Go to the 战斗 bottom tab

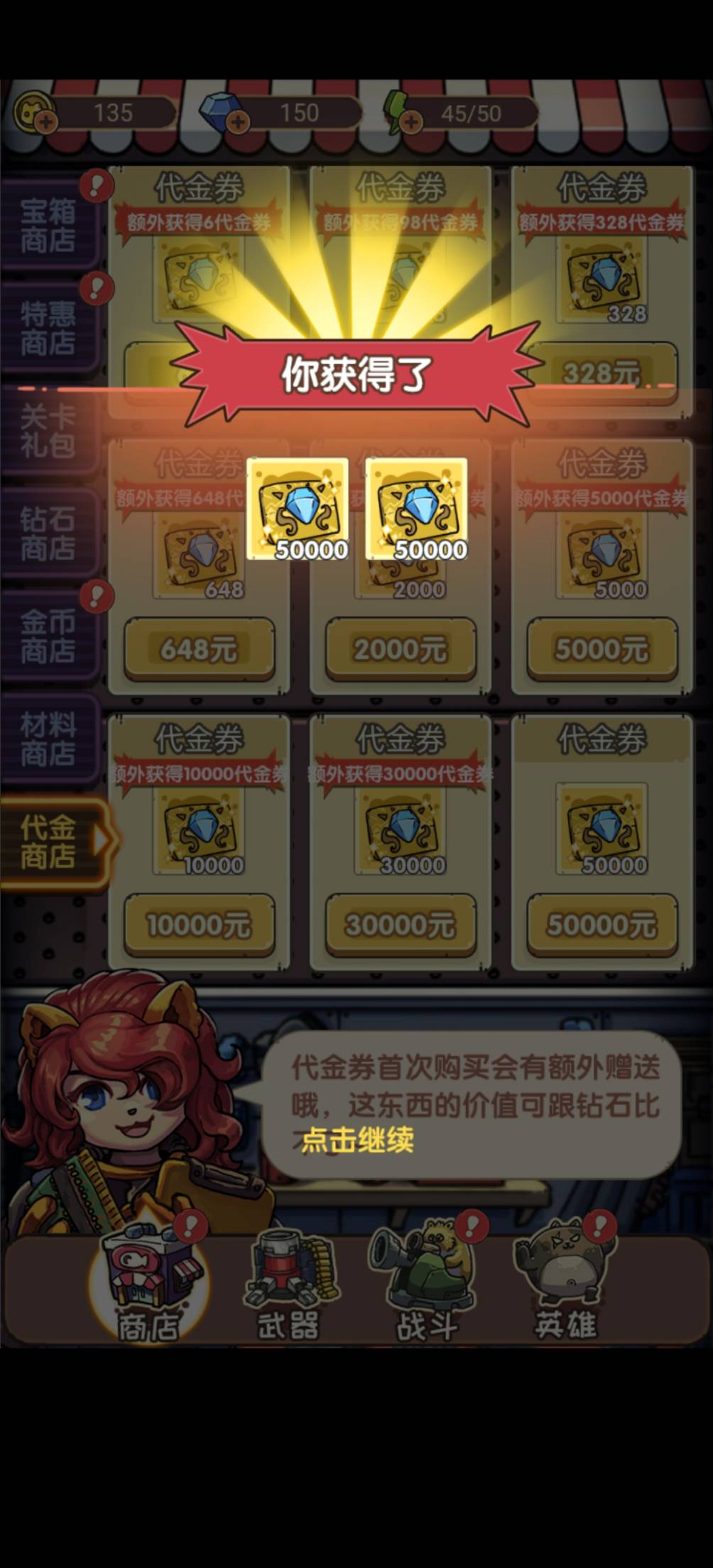point(426,1285)
